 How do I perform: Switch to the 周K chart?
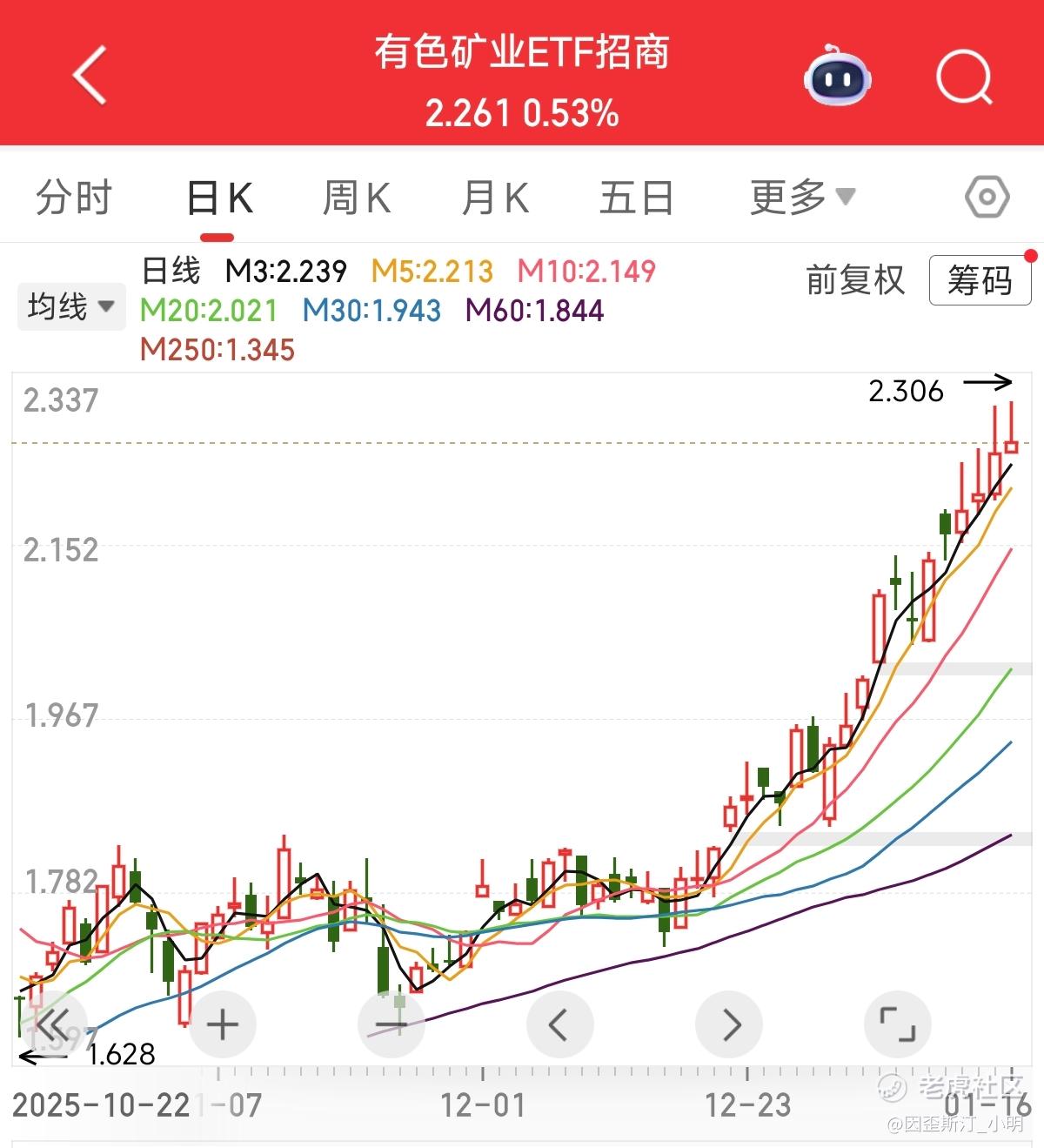[357, 198]
